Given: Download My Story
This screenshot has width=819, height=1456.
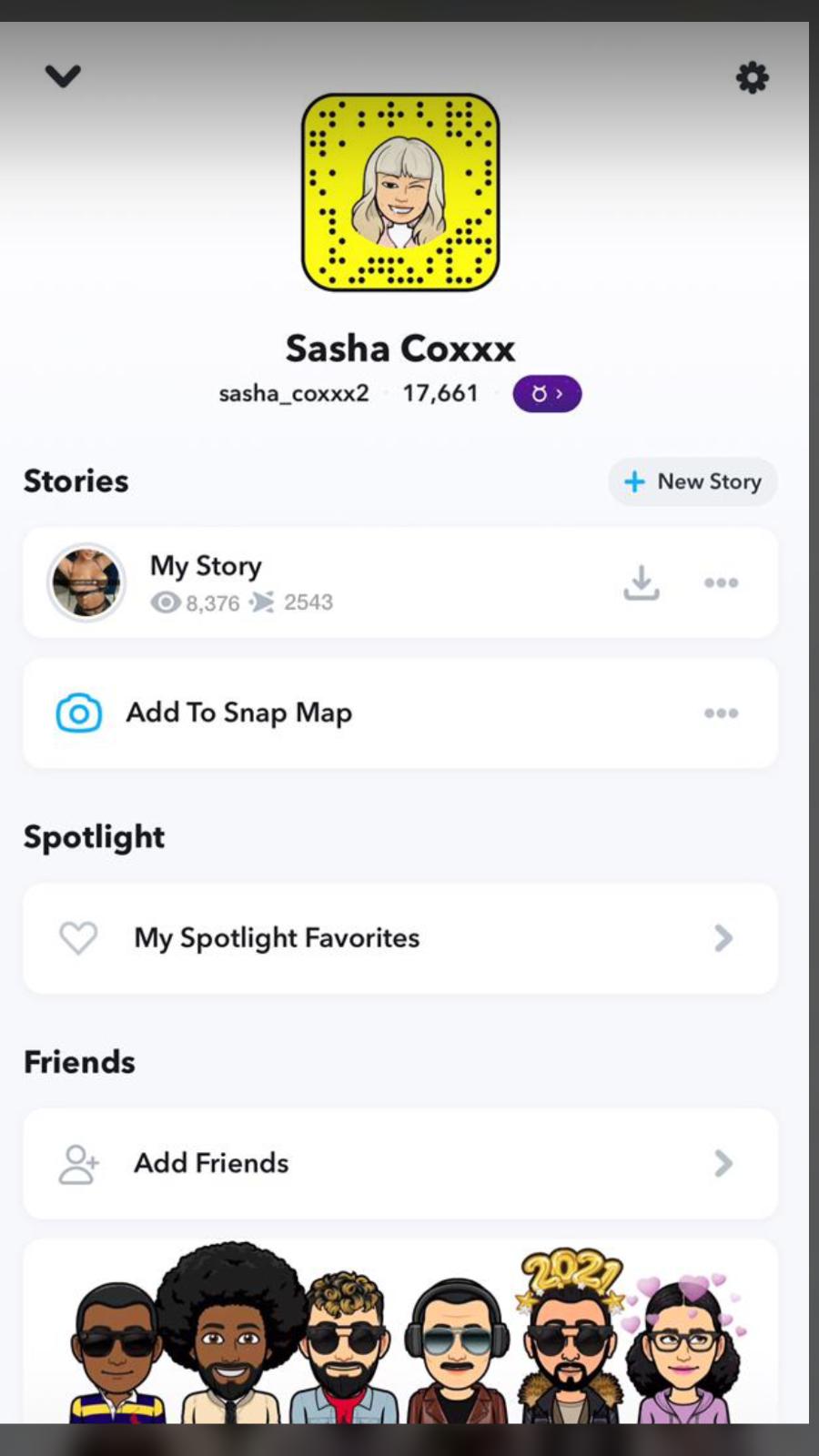Looking at the screenshot, I should pos(641,582).
